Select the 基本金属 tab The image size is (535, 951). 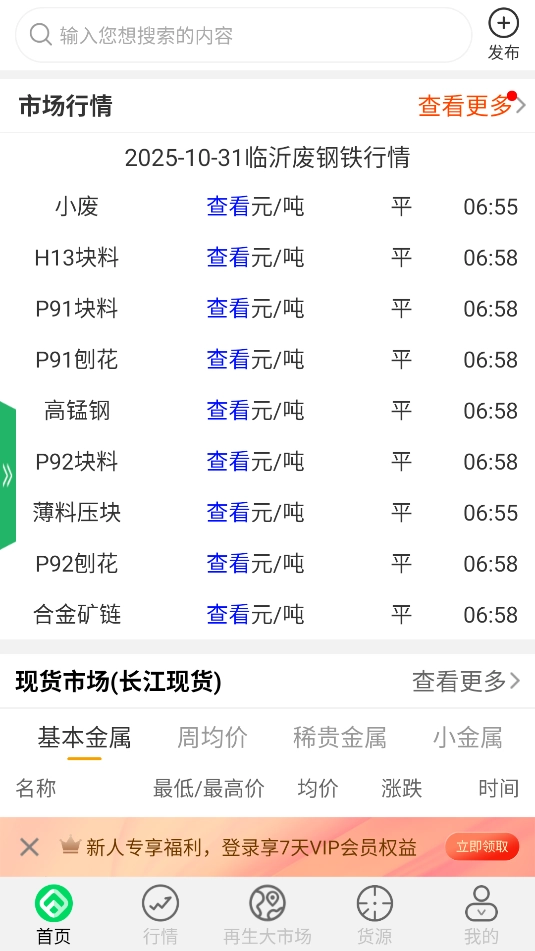click(x=84, y=738)
